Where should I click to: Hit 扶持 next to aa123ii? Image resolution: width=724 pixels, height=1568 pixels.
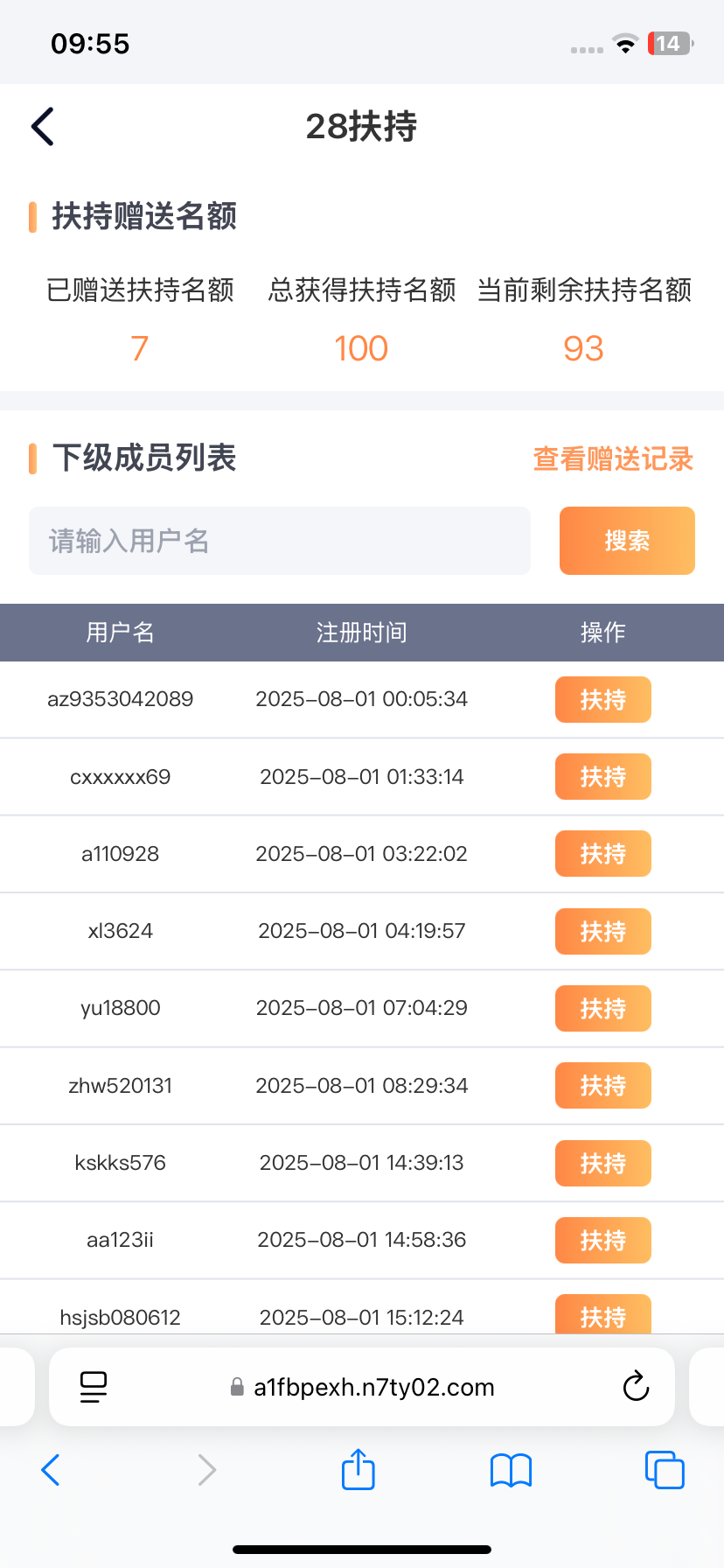pyautogui.click(x=602, y=1240)
